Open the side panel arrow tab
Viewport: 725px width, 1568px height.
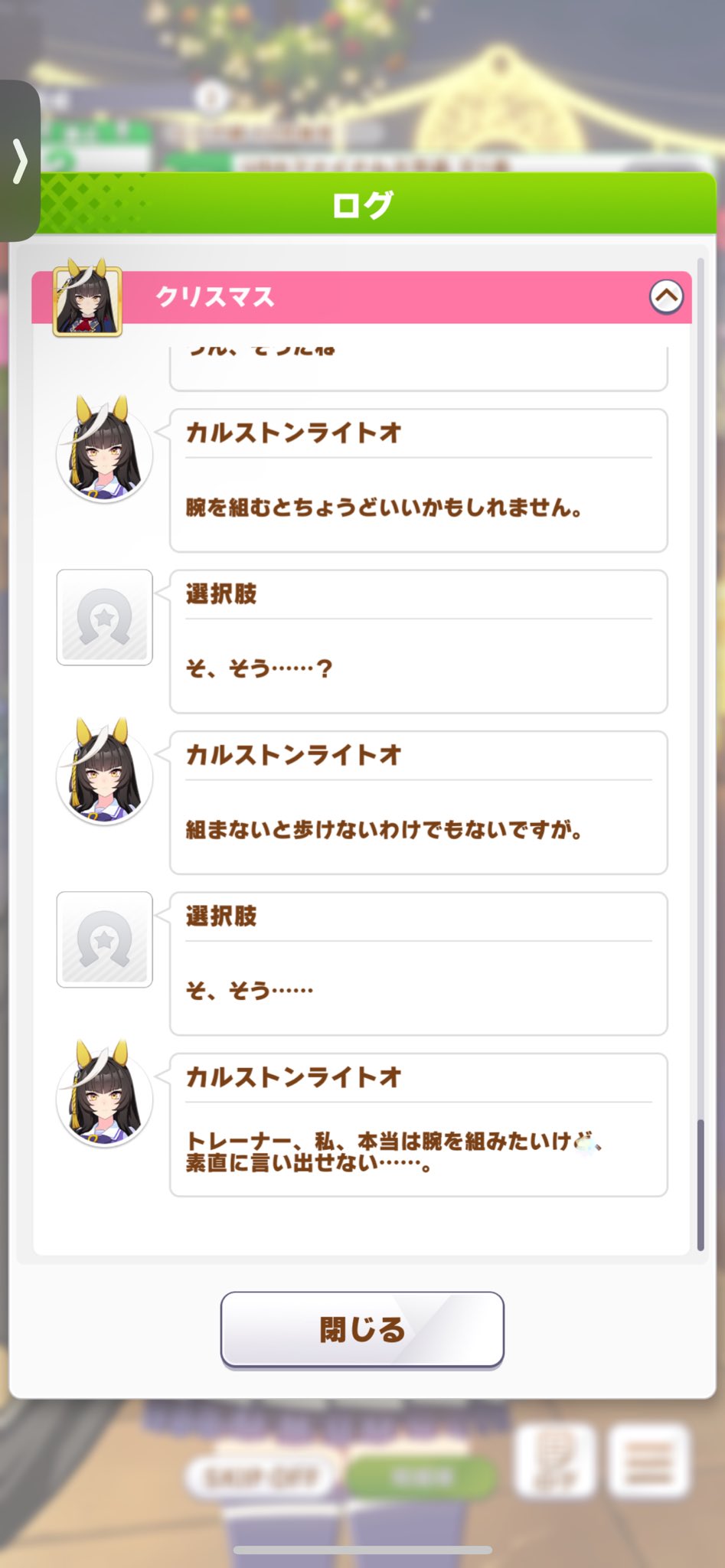coord(20,161)
